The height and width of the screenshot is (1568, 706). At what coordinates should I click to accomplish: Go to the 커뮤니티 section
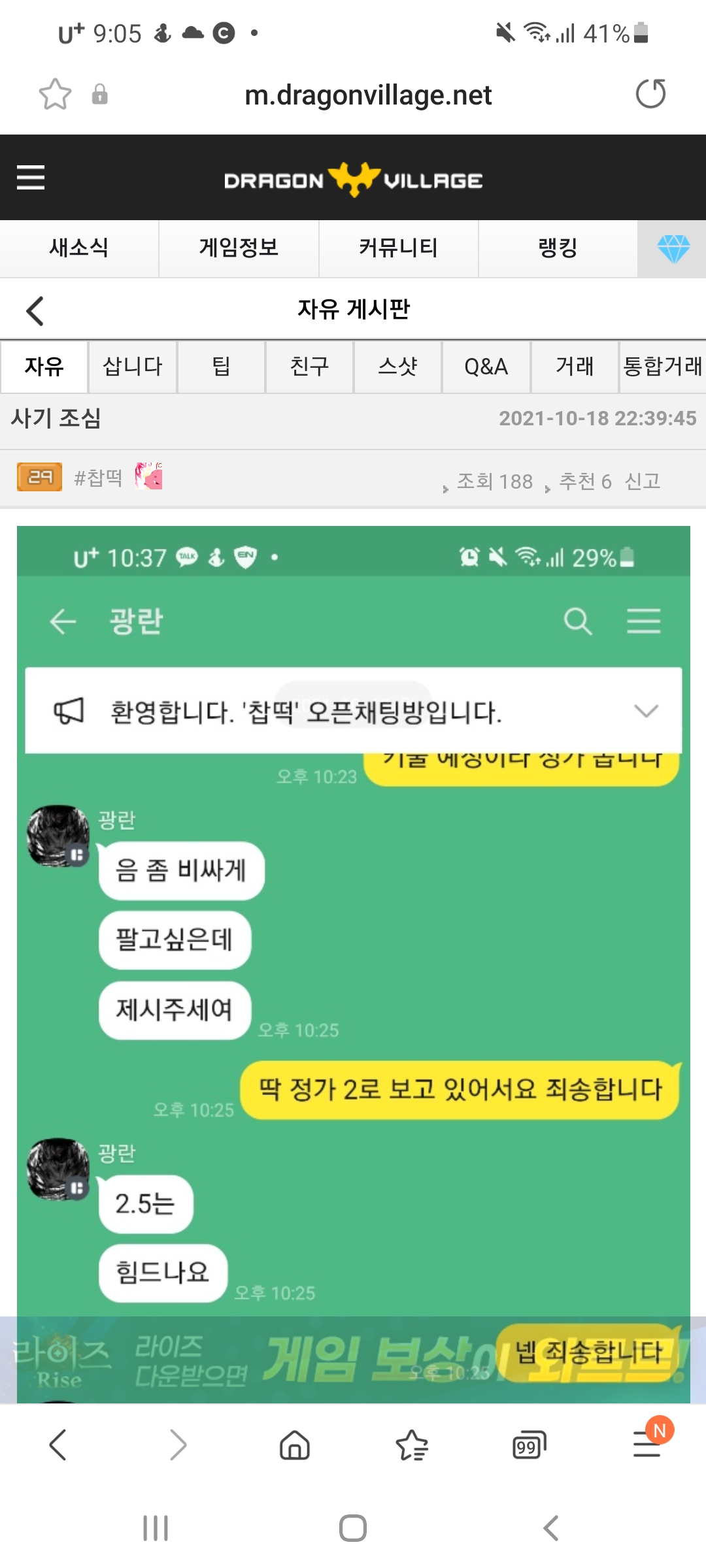coord(398,248)
